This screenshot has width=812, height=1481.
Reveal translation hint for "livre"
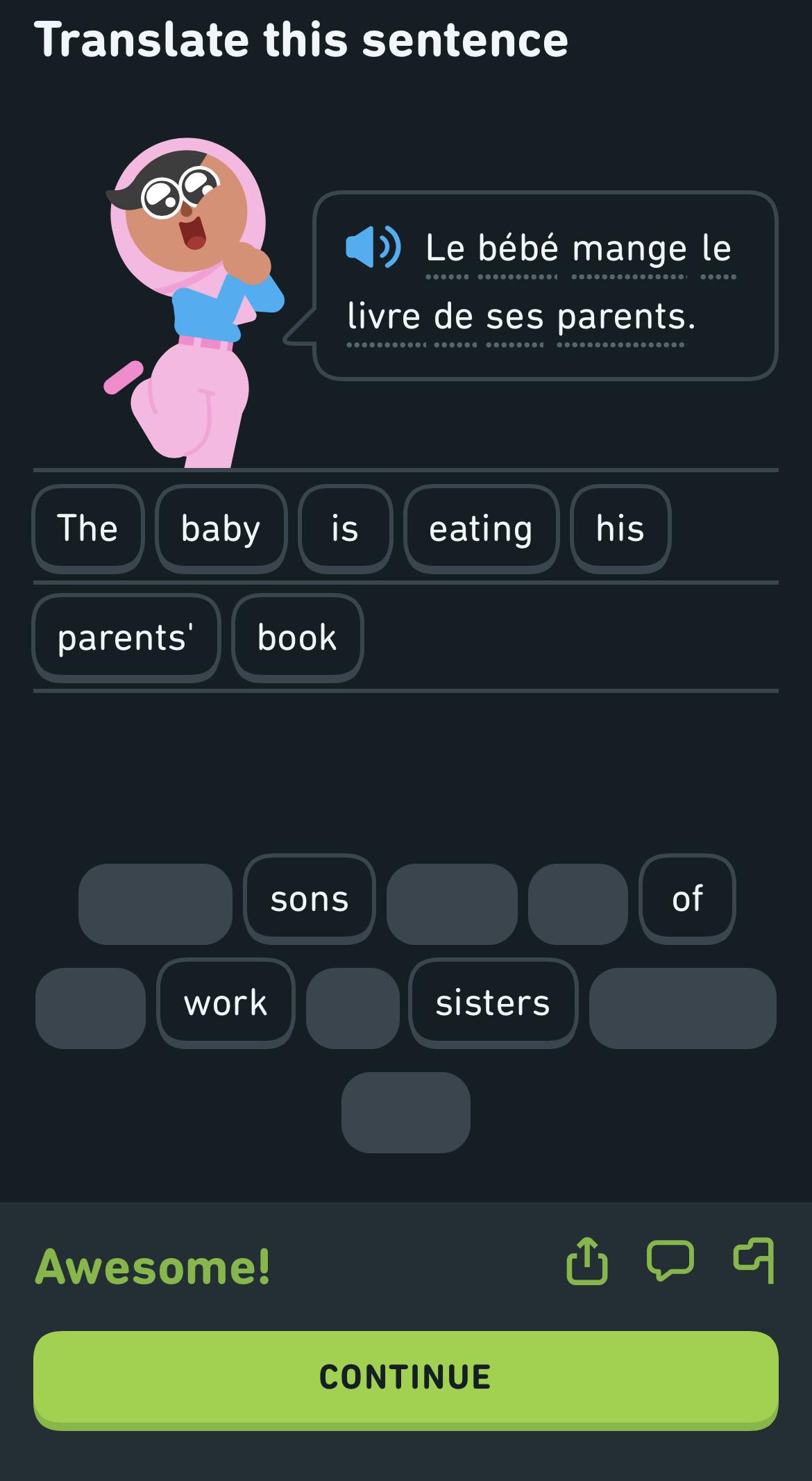384,317
